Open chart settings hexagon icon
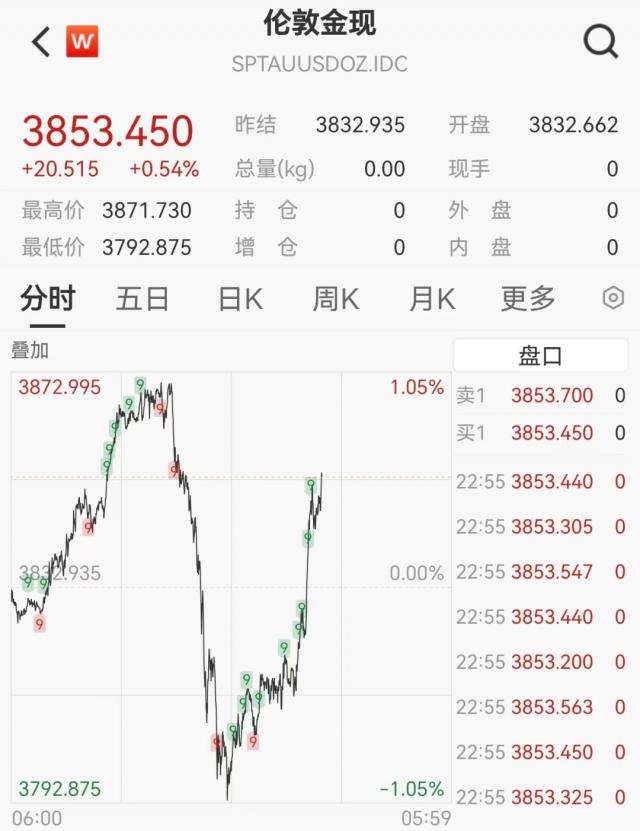The image size is (640, 831). 613,298
